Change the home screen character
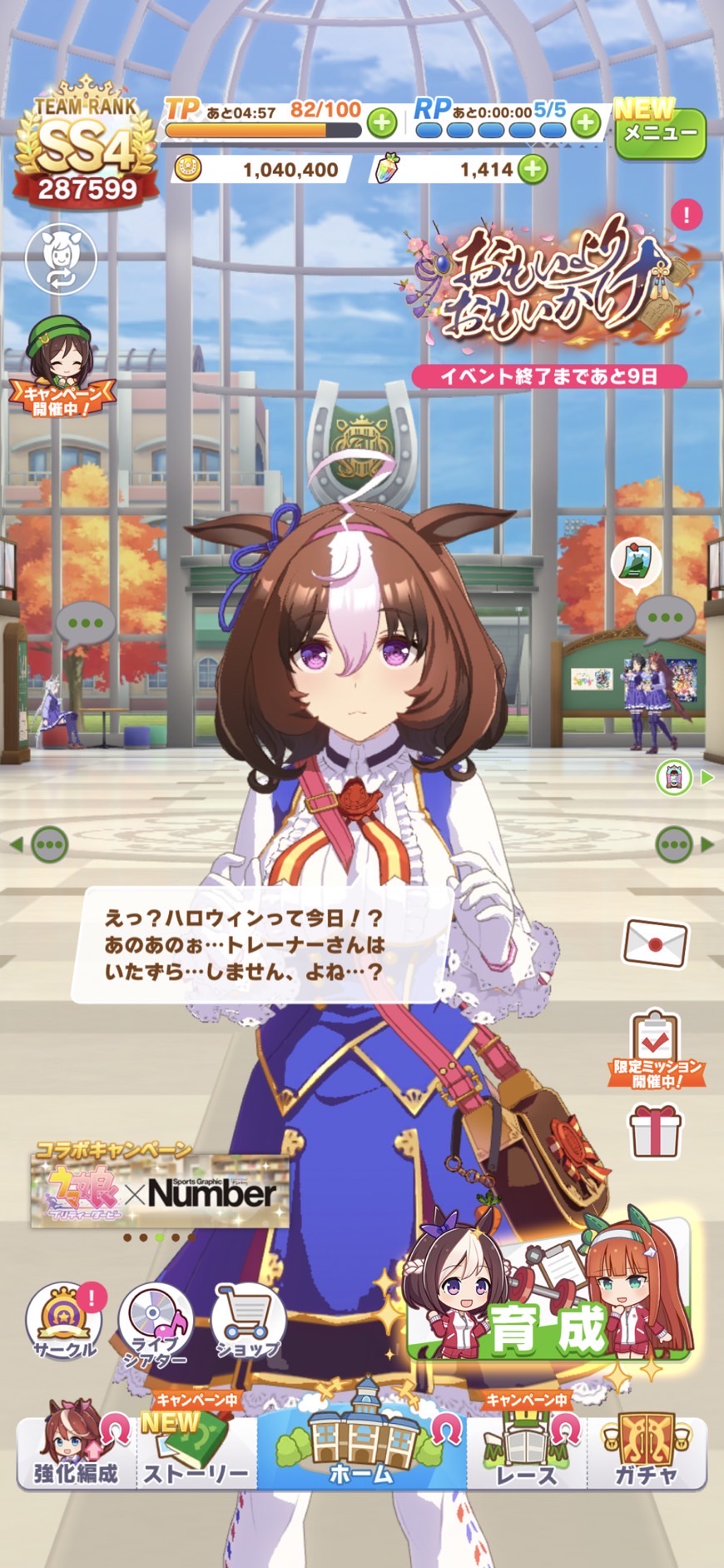The image size is (724, 1568). pyautogui.click(x=61, y=257)
